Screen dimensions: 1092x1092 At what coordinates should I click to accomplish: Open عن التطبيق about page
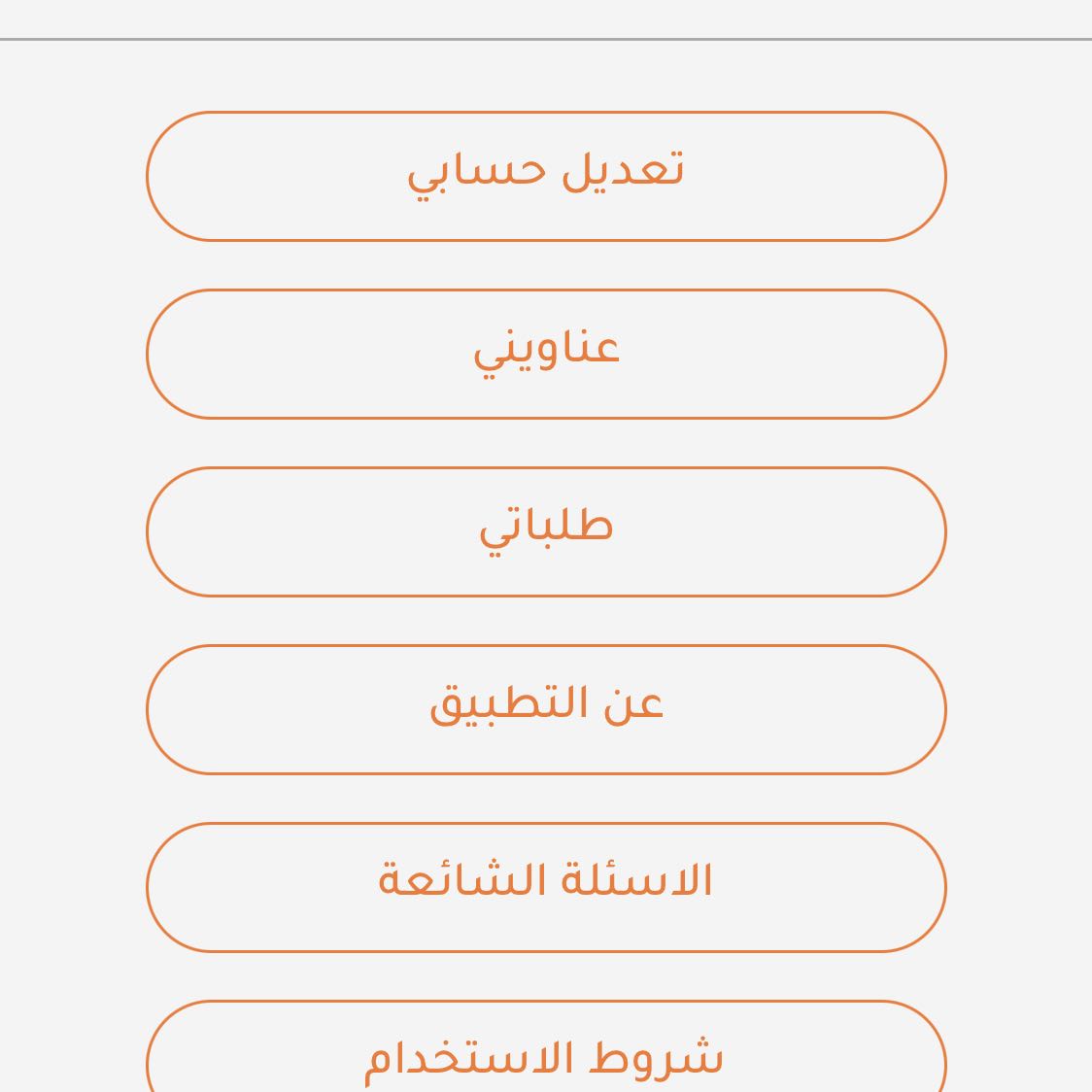[x=546, y=709]
